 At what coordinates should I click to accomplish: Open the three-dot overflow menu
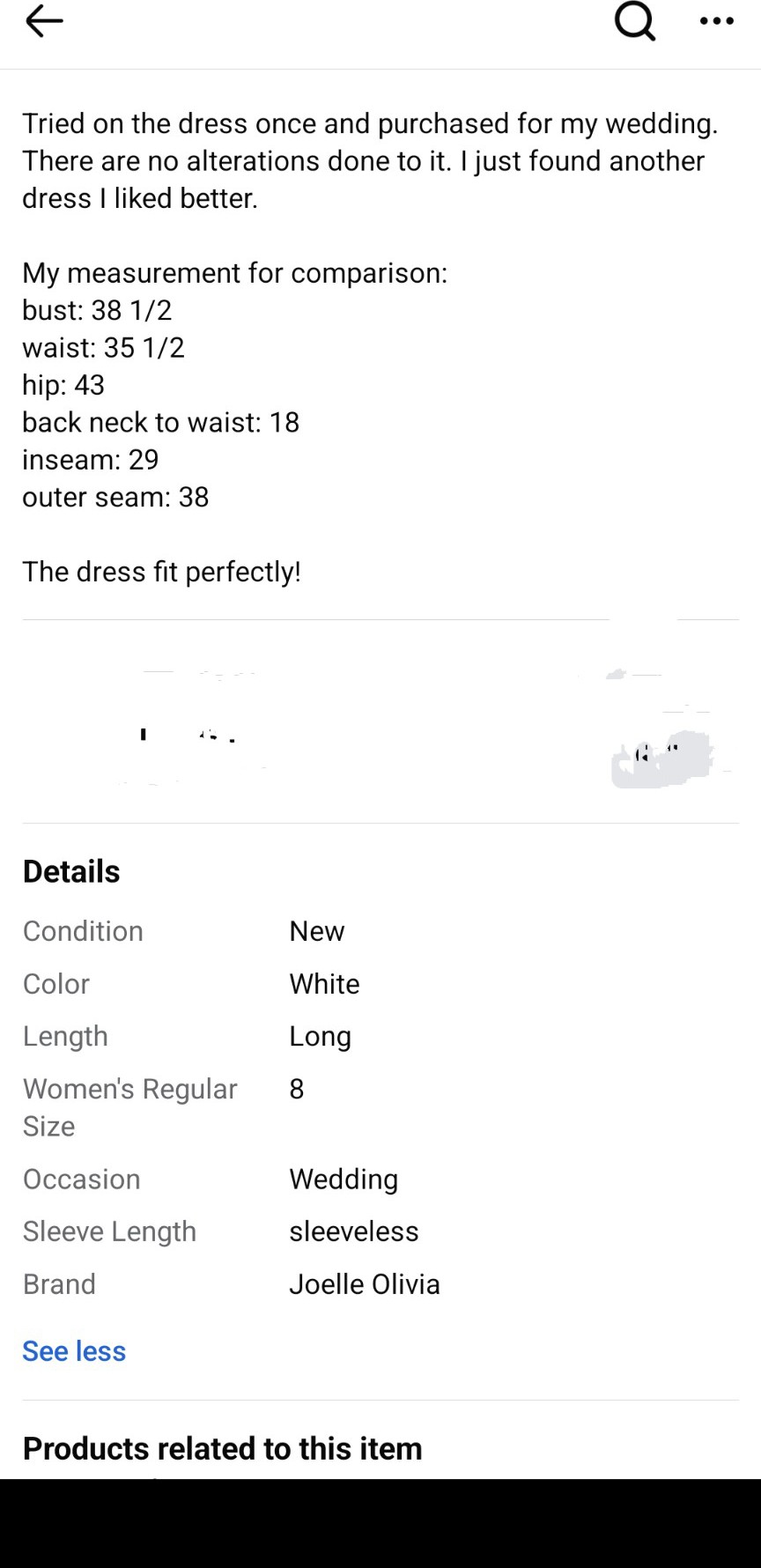point(717,21)
